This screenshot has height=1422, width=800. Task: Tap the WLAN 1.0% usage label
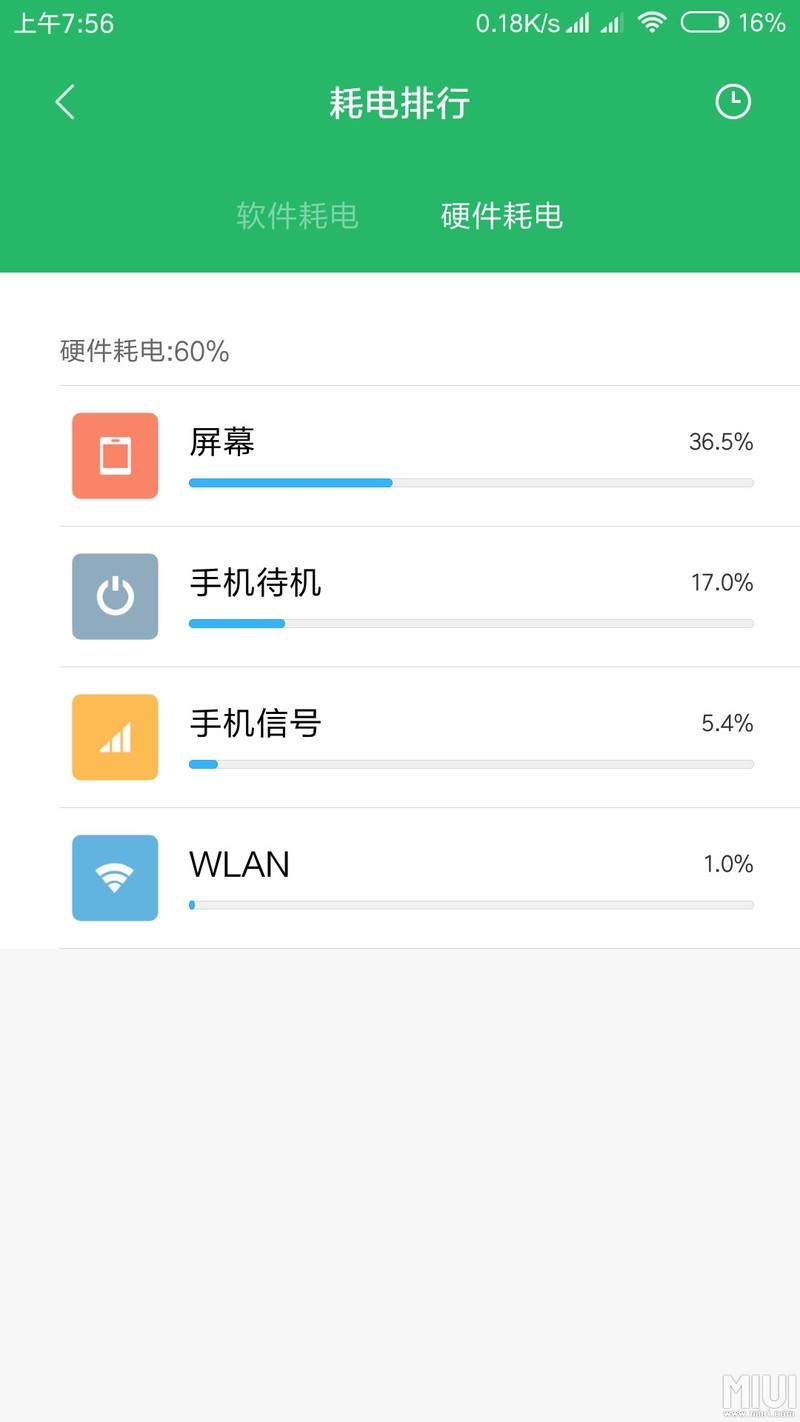coord(727,864)
